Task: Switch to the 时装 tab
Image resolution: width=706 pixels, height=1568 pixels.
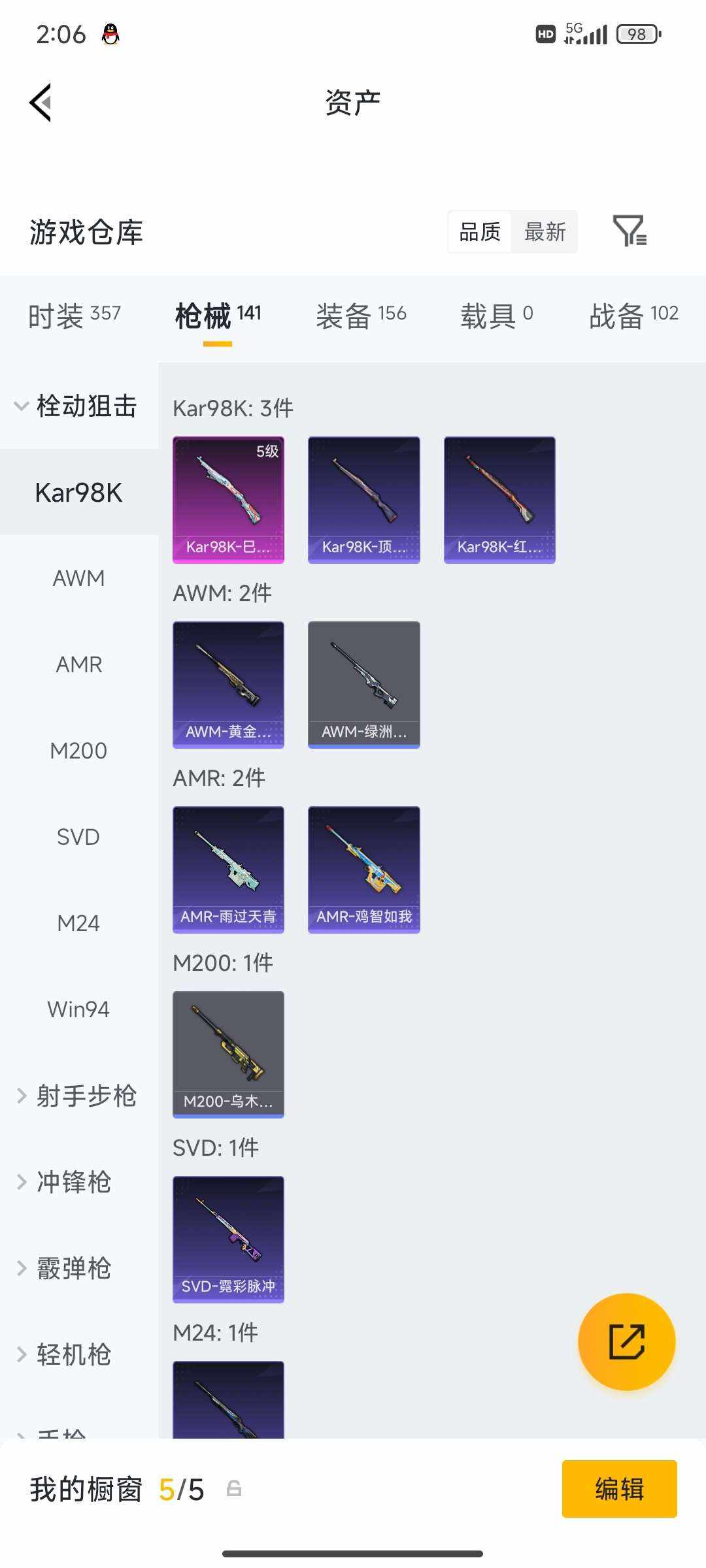Action: coord(75,316)
